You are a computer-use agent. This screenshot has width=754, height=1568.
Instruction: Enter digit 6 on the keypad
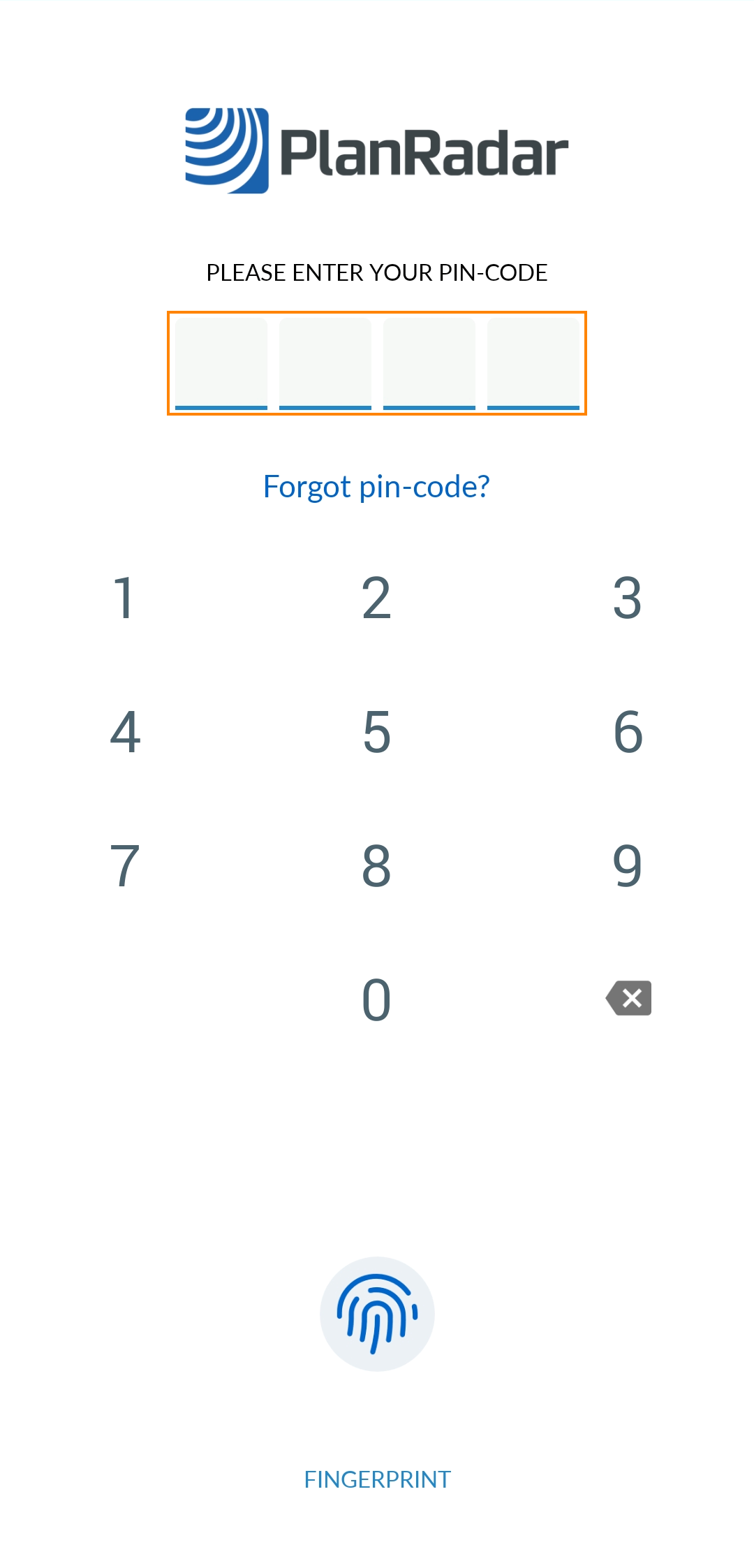628,733
